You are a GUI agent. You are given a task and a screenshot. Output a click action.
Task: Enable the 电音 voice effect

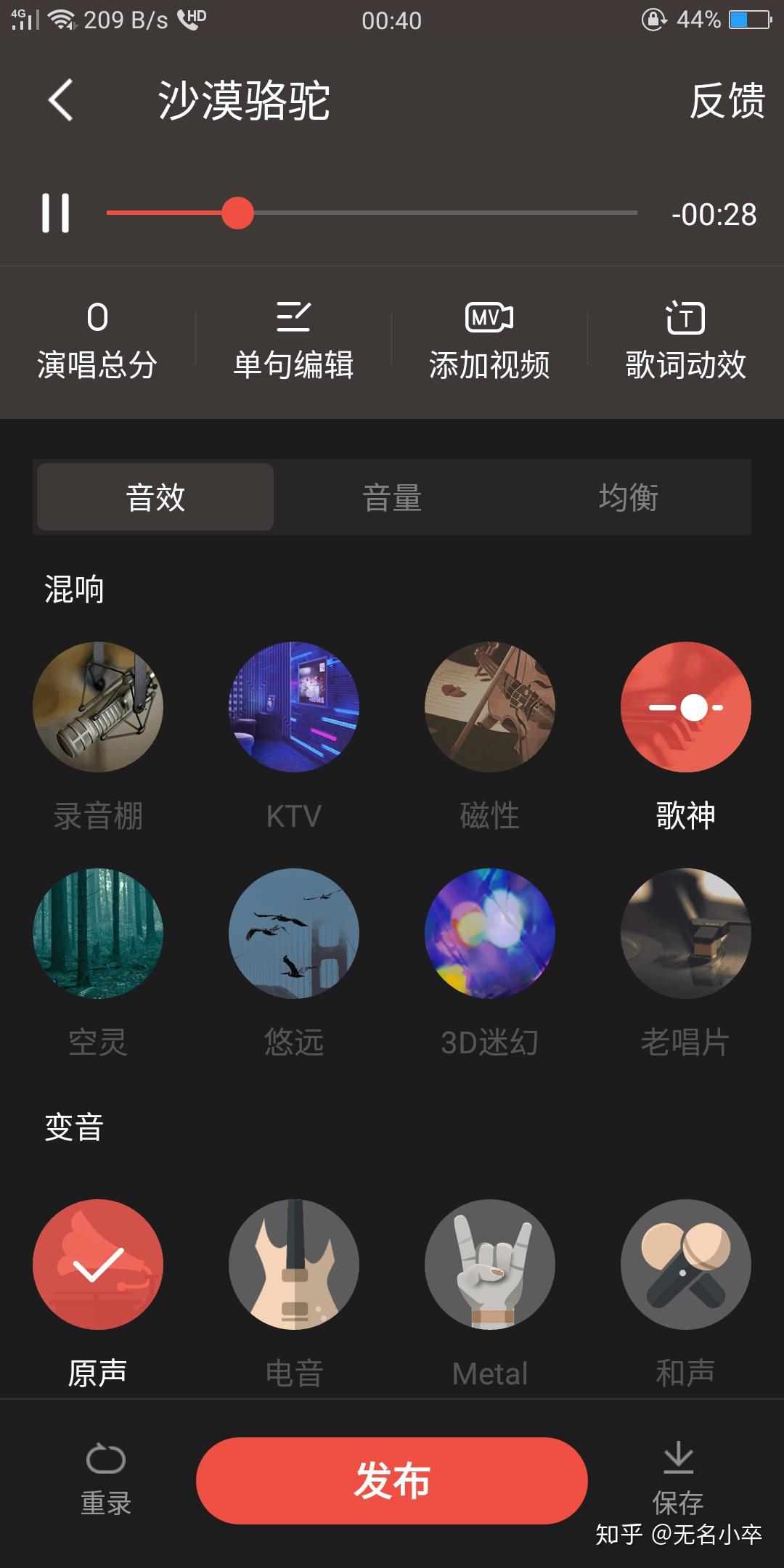coord(294,1265)
